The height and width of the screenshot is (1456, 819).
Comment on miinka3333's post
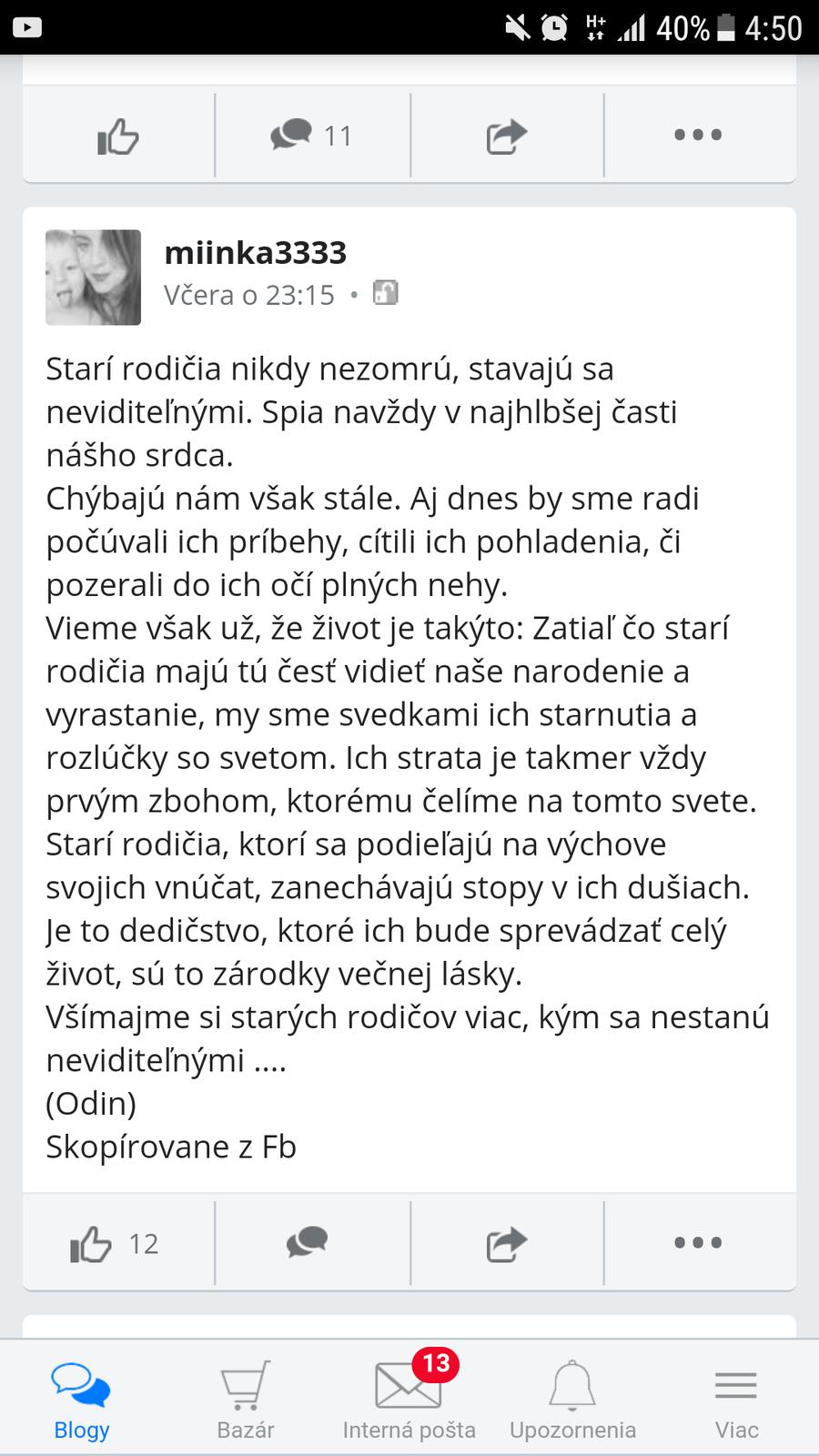(308, 1243)
